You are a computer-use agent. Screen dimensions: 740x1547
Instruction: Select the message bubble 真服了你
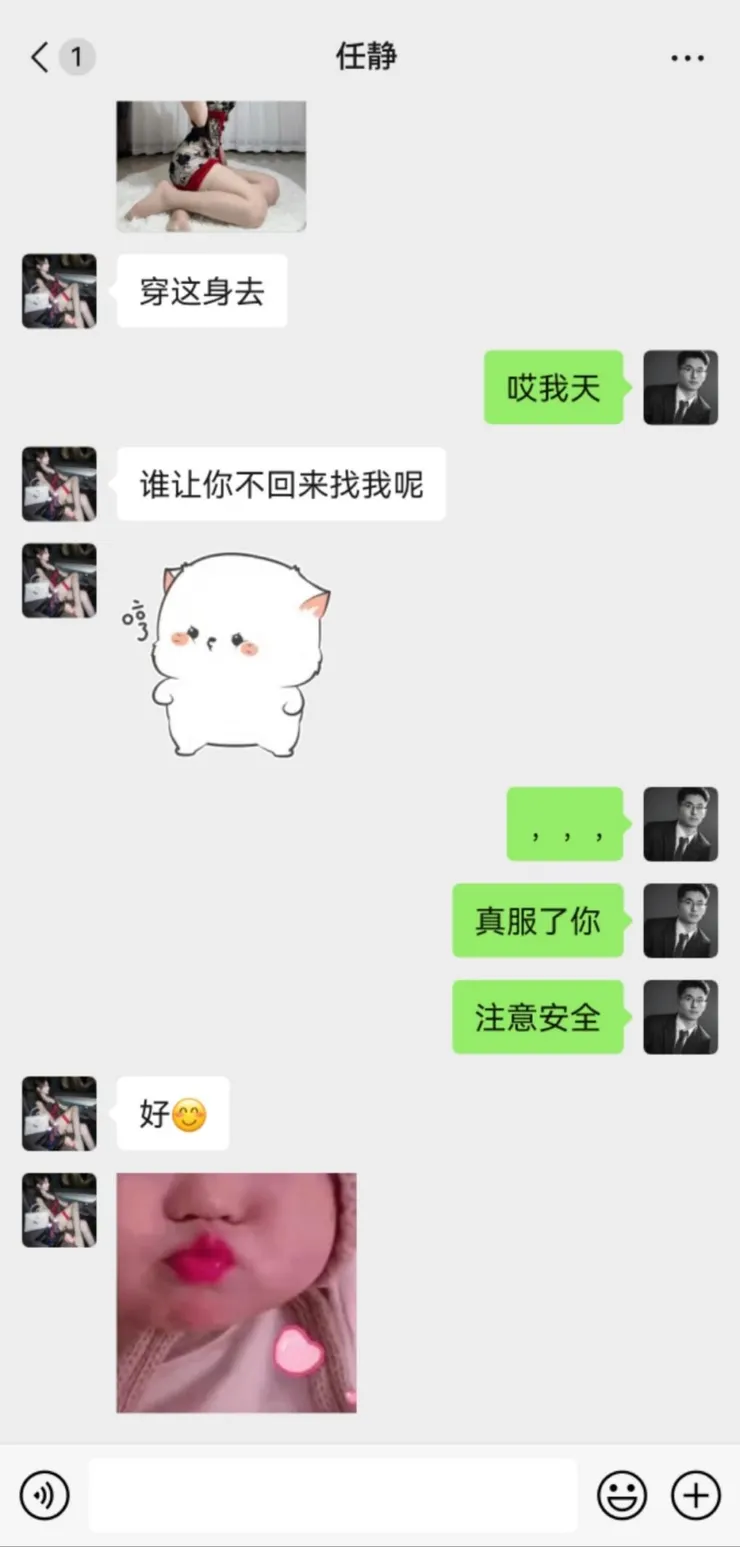click(538, 921)
